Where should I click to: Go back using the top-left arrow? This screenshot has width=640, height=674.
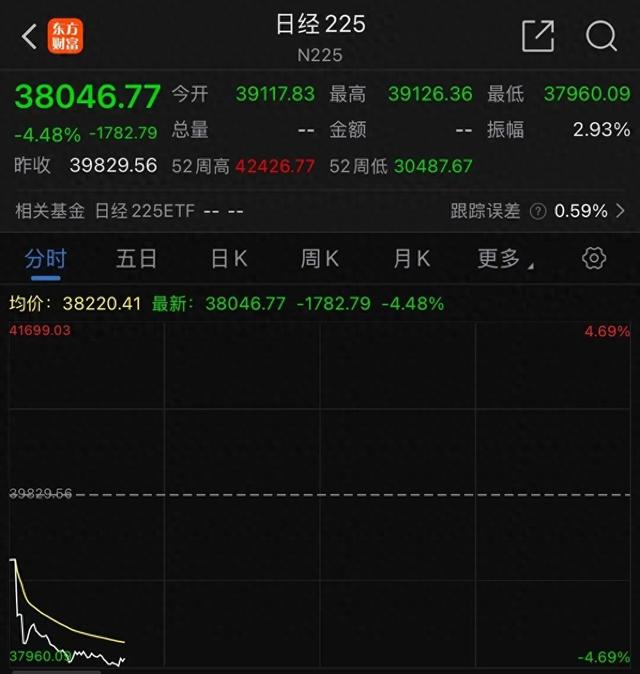(x=29, y=37)
